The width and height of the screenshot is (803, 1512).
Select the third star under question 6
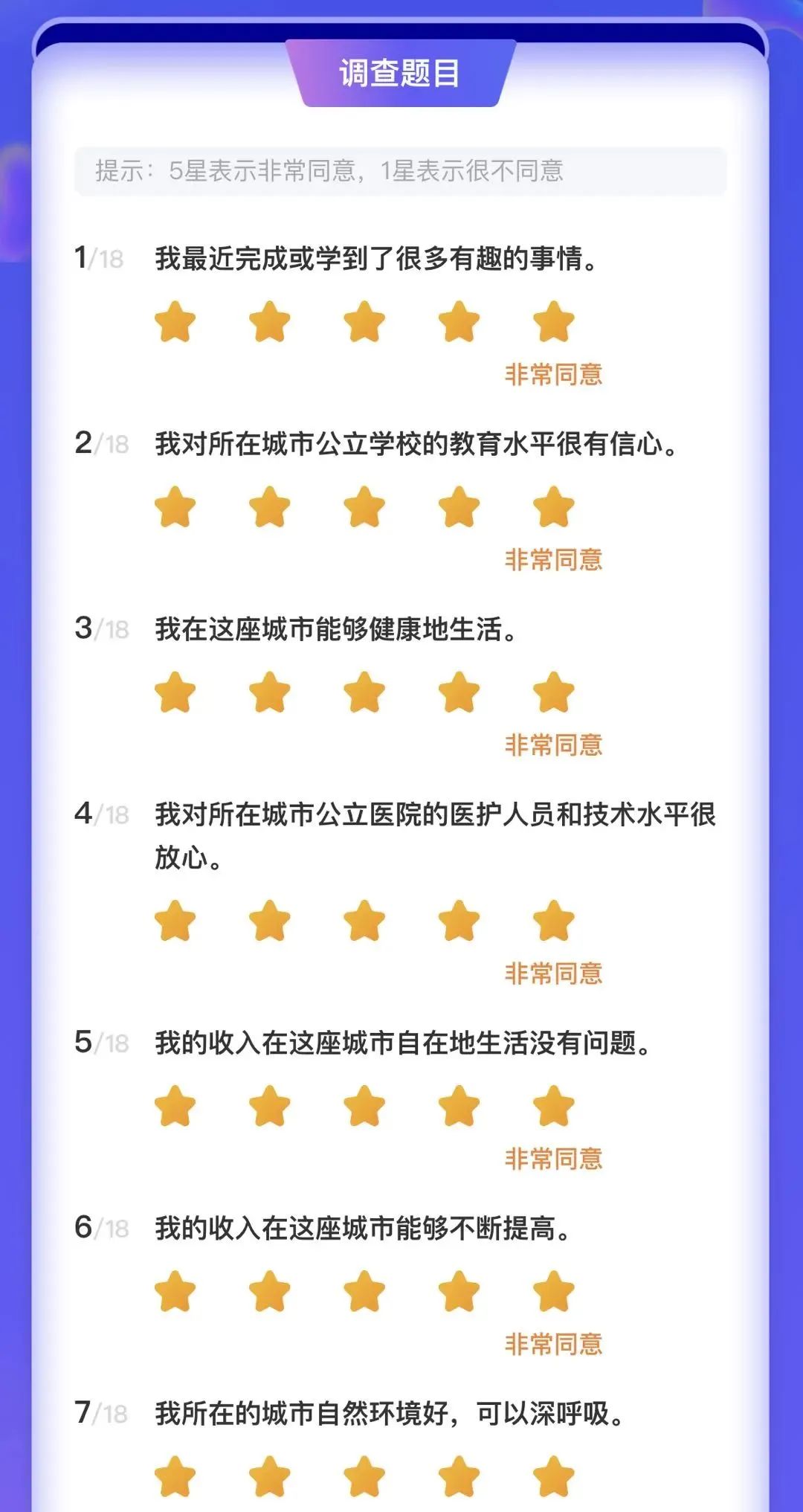(x=364, y=1291)
